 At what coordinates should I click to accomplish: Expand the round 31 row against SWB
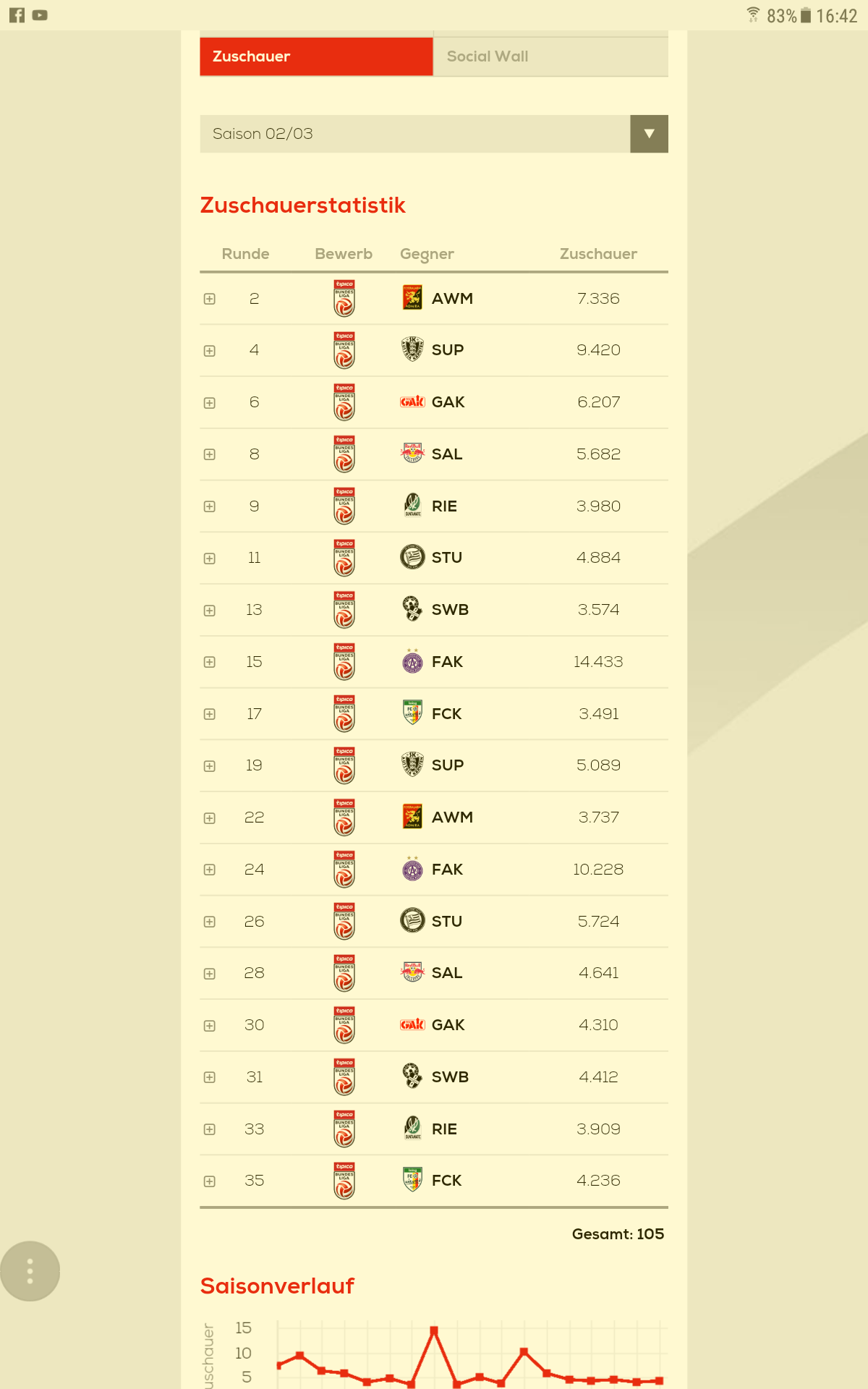tap(210, 1077)
